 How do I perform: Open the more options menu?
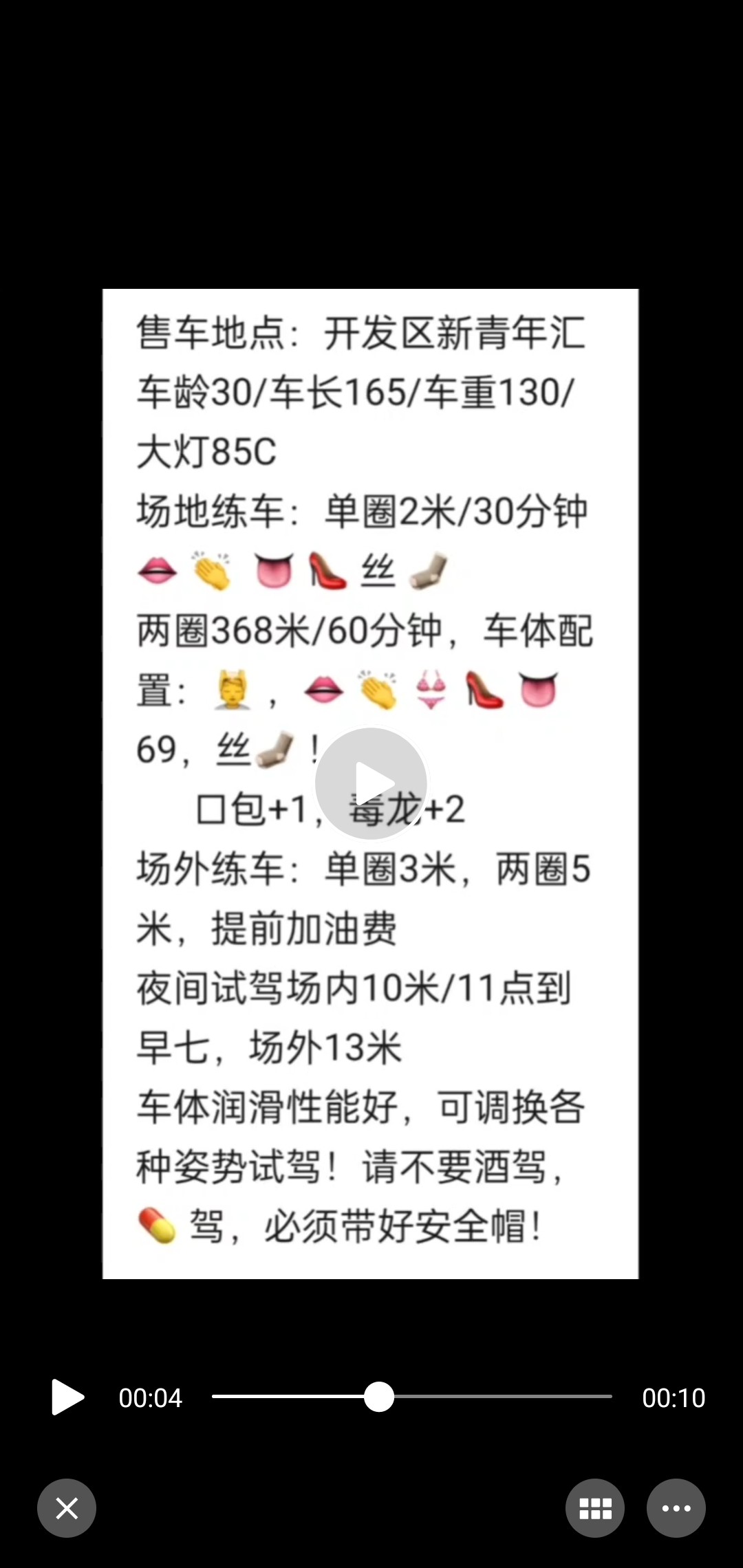[676, 1508]
